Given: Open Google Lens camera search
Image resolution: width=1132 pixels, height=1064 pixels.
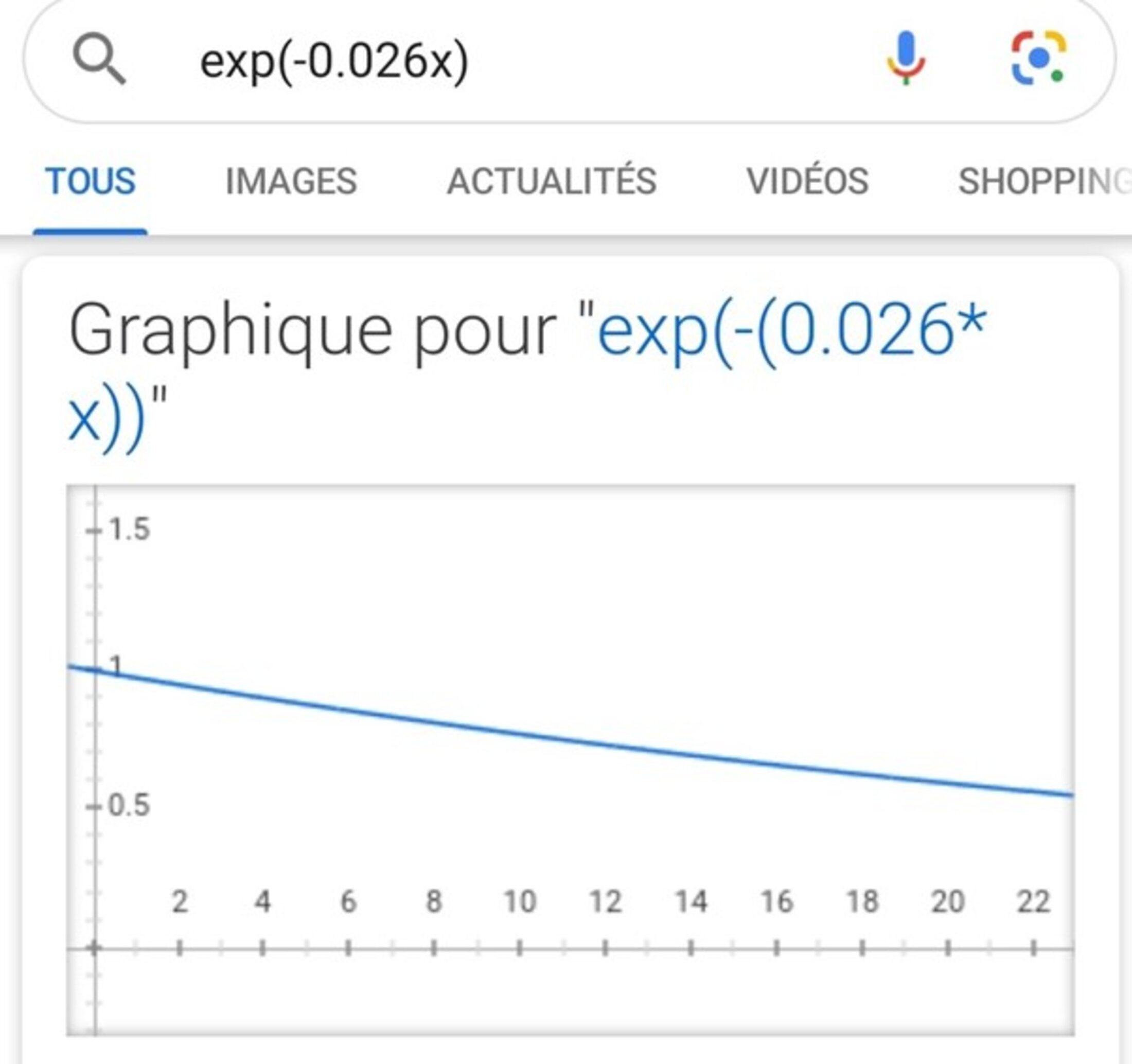Looking at the screenshot, I should point(1038,59).
